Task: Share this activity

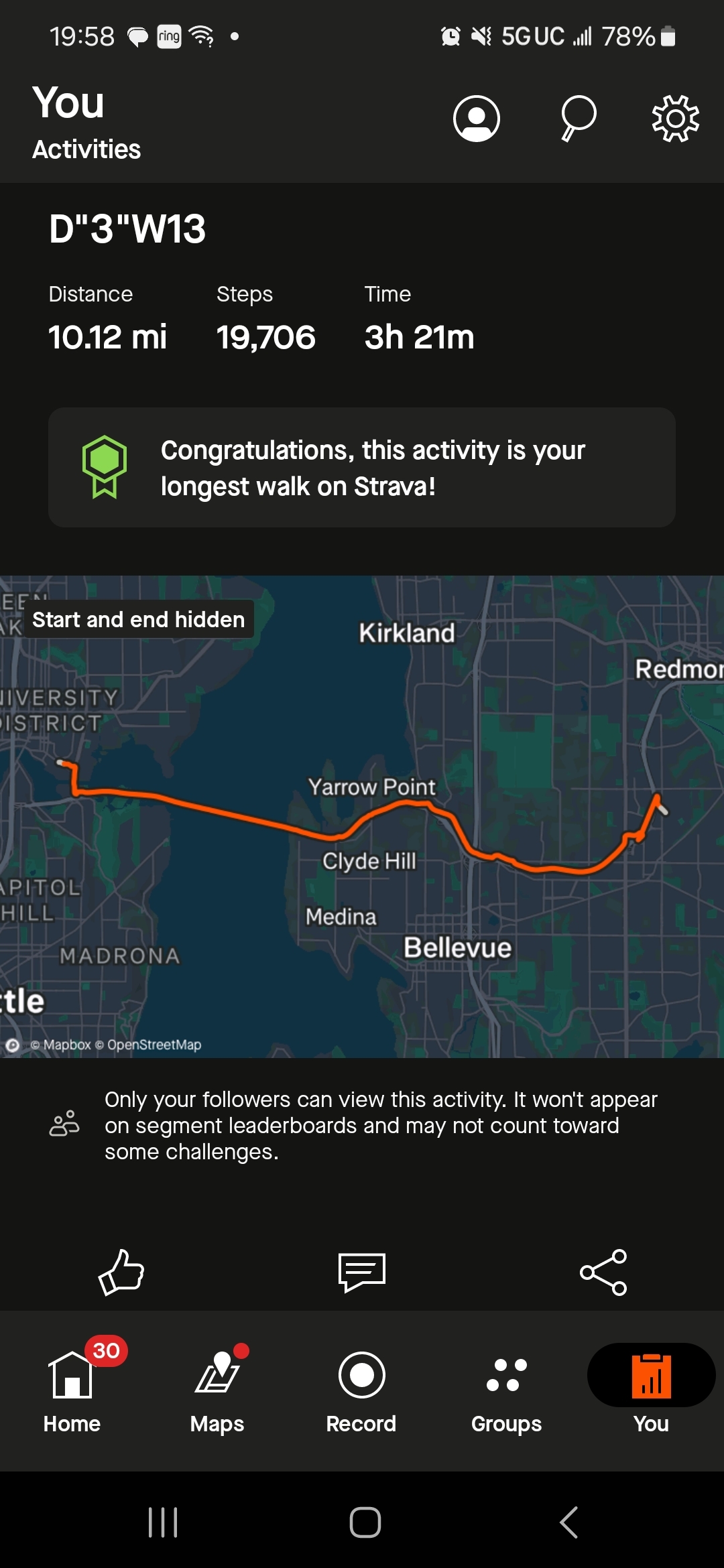Action: (603, 1272)
